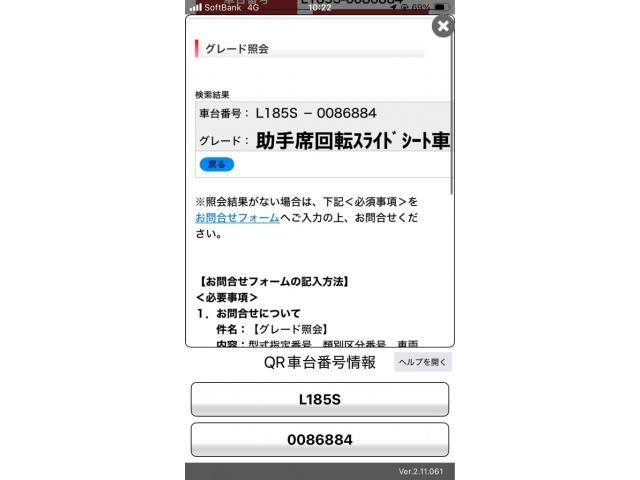Image resolution: width=640 pixels, height=480 pixels.
Task: Open the お問合せフォーム link
Action: (237, 217)
